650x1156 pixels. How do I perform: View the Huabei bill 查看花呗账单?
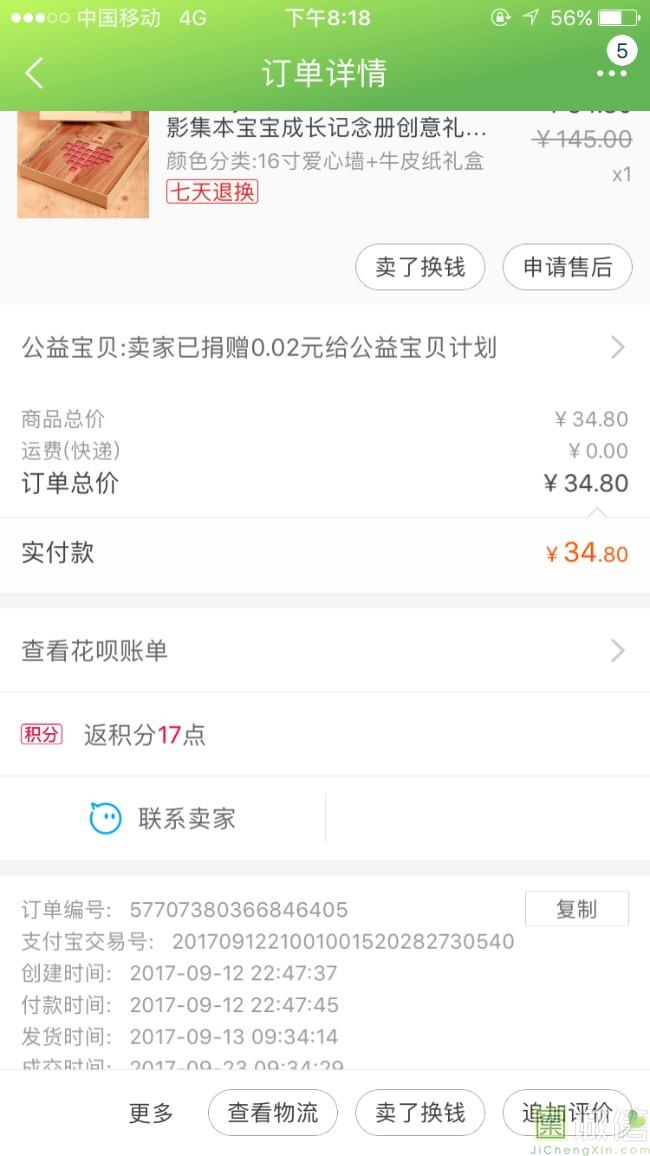pos(325,651)
